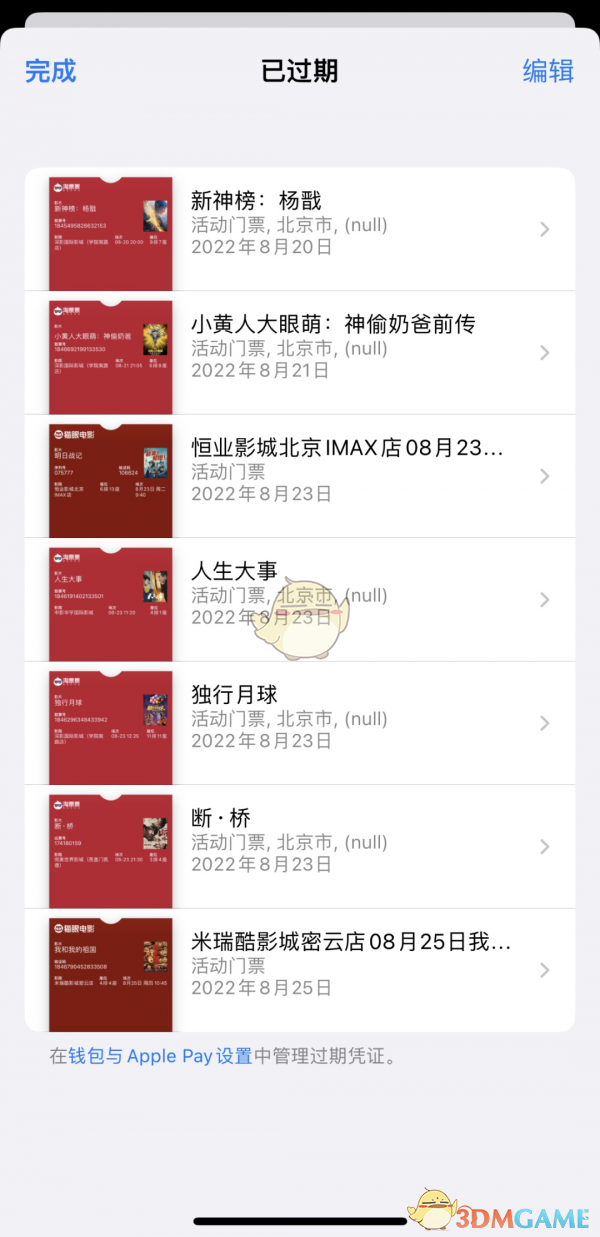Tap 完成 to close expired passes
This screenshot has height=1237, width=600.
tap(50, 71)
